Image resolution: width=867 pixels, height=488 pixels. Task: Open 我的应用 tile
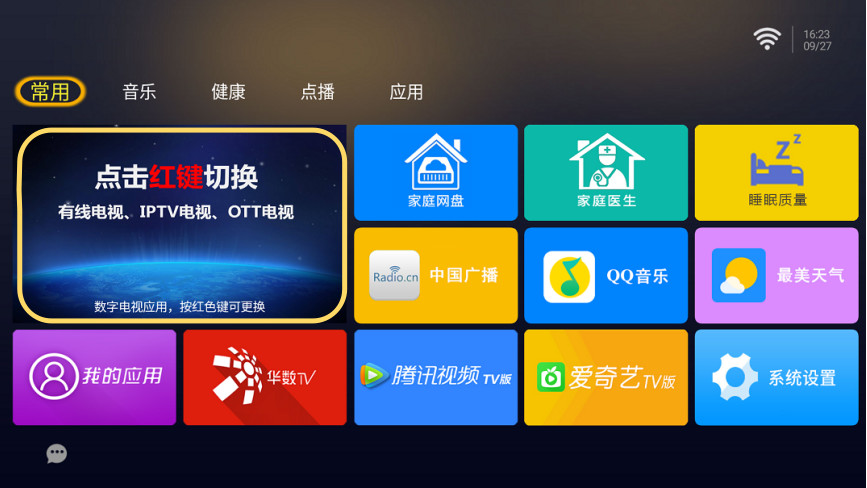[x=94, y=377]
